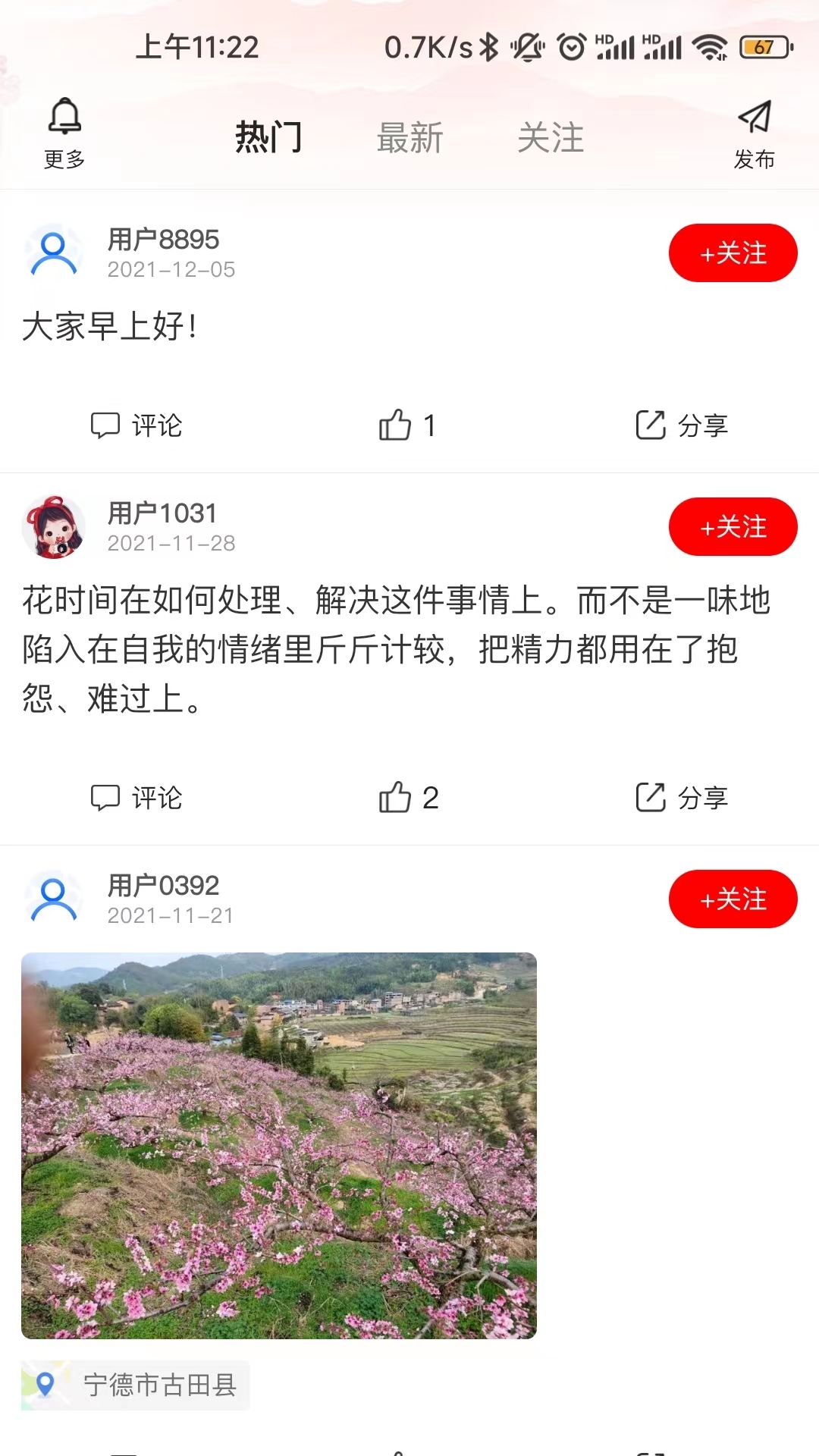Follow 用户0392 with the +关注 button
819x1456 pixels.
coord(733,899)
